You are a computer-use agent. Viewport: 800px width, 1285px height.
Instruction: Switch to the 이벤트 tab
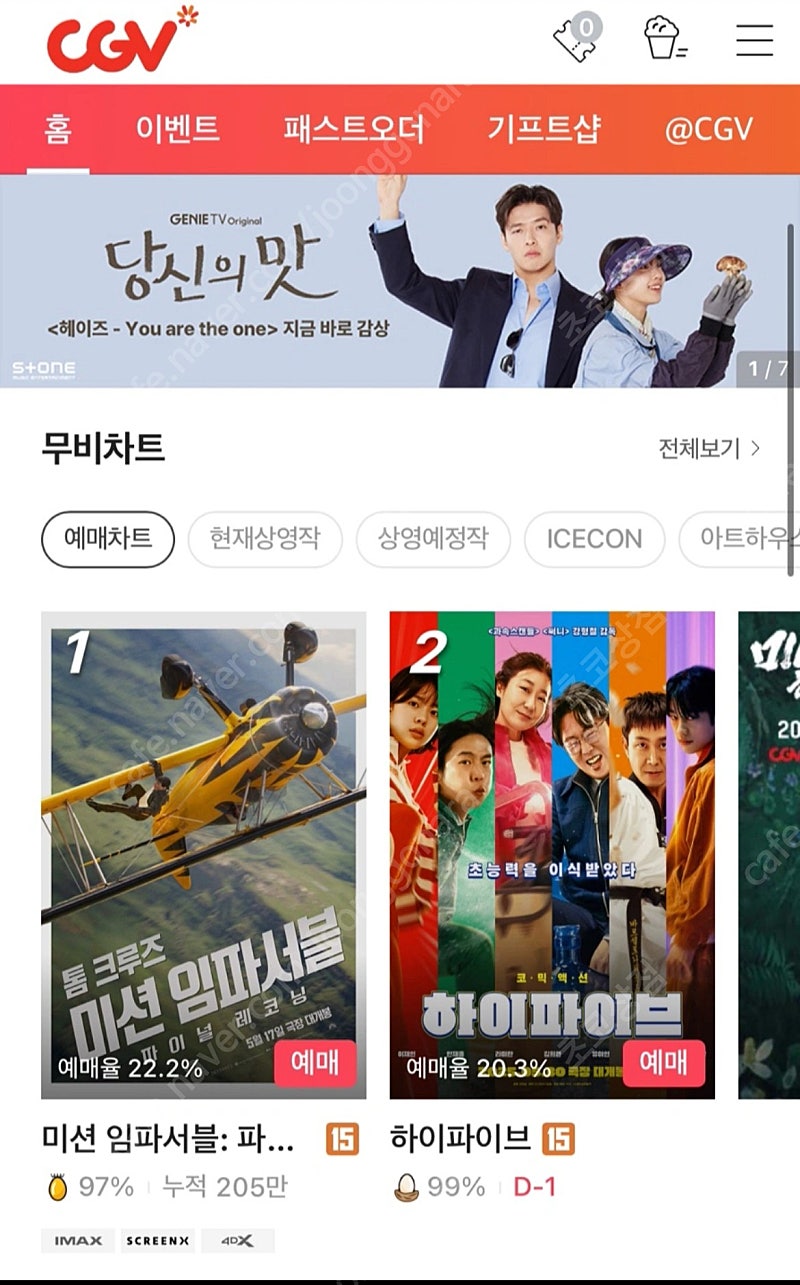click(x=178, y=130)
